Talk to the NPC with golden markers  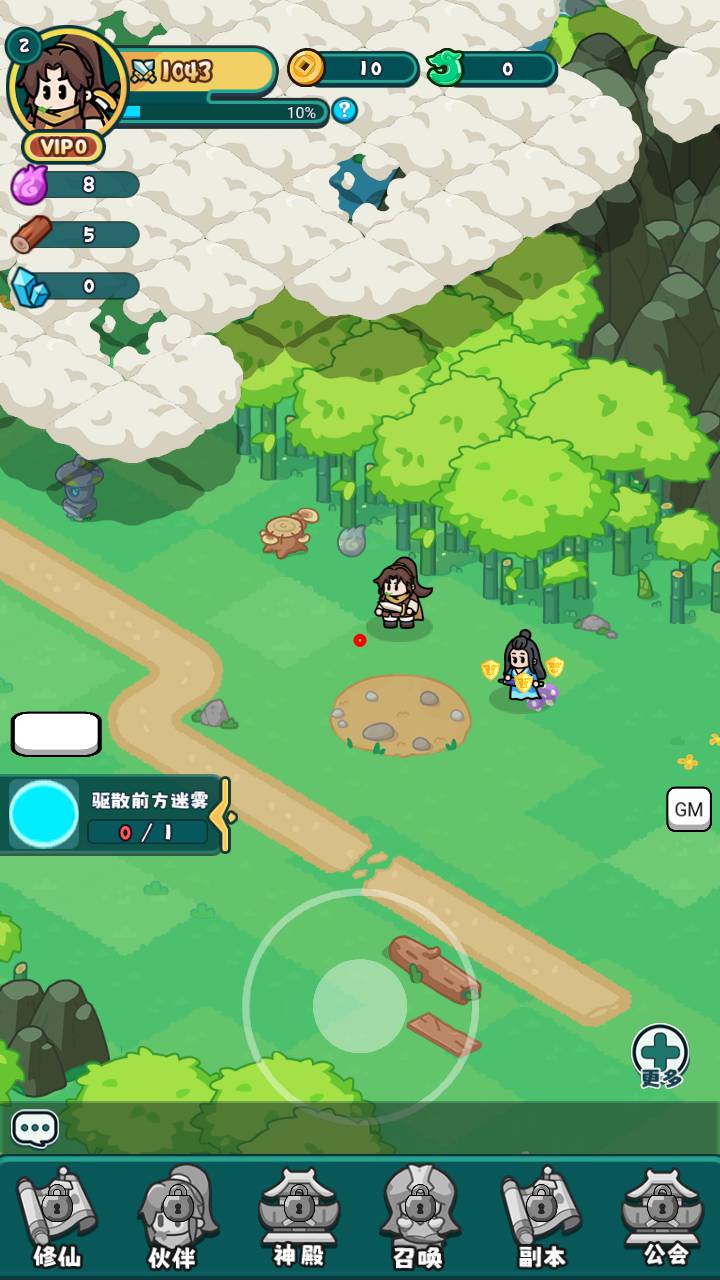click(522, 668)
